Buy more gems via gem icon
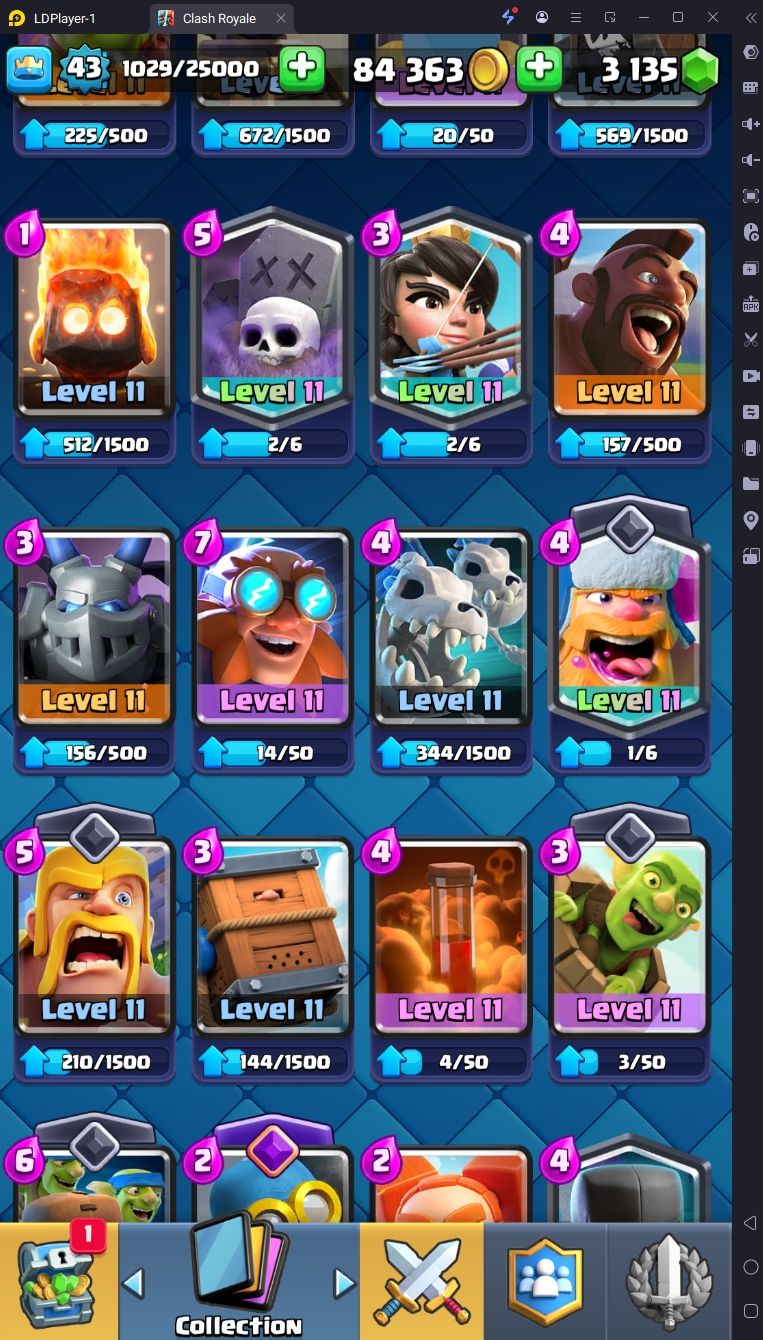The width and height of the screenshot is (763, 1340). (x=699, y=70)
